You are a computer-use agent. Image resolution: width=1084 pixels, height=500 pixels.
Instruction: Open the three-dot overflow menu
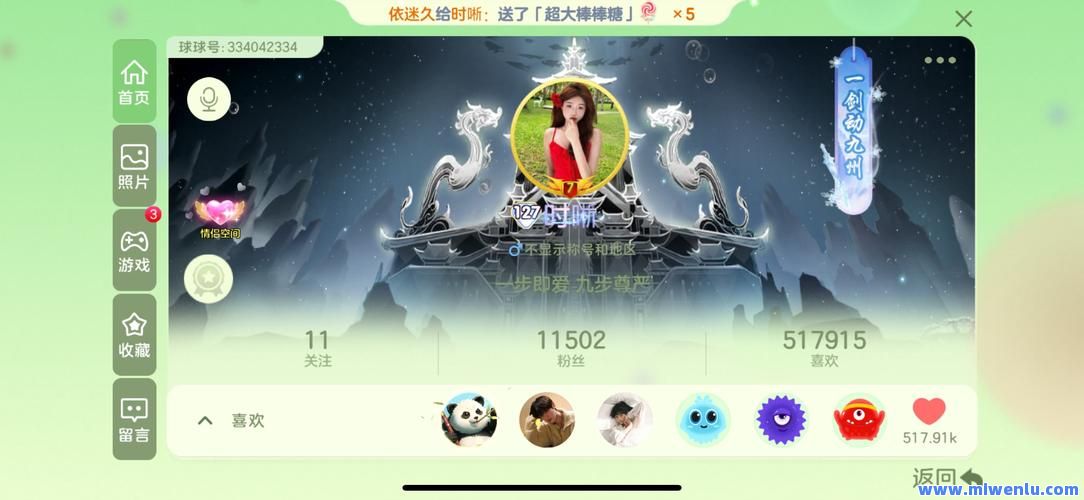tap(939, 60)
